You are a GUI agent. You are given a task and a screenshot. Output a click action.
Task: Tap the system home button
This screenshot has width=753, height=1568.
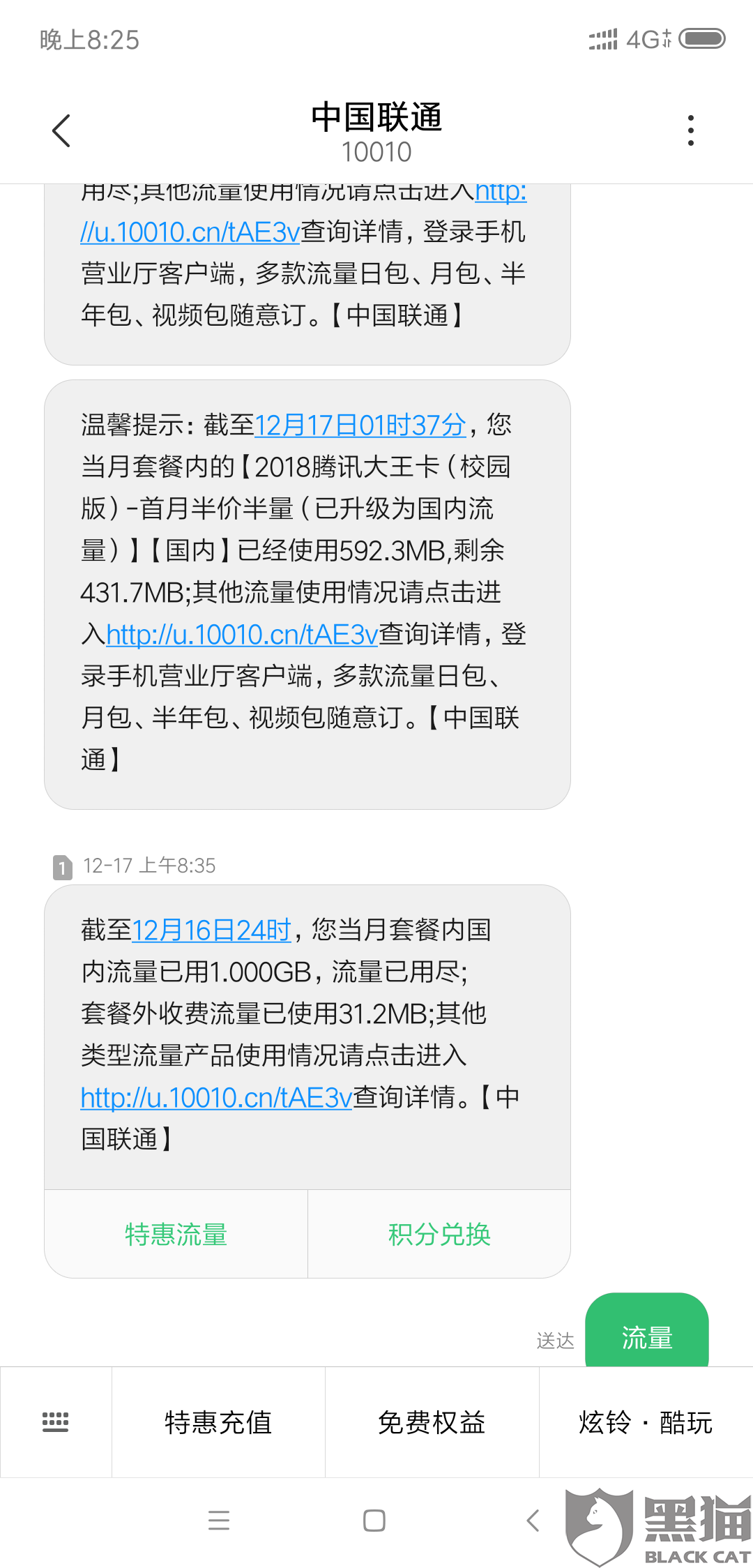[x=374, y=1521]
